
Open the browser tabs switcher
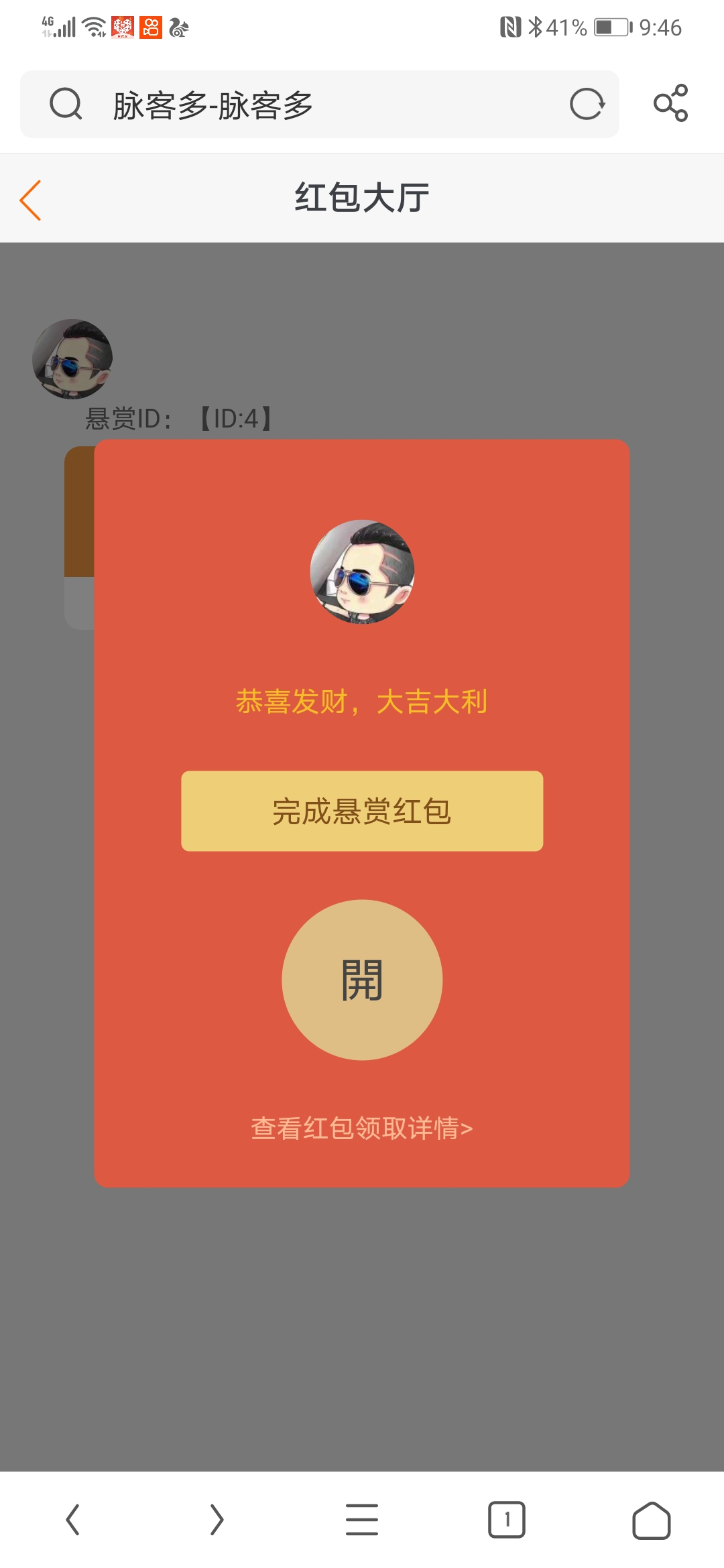(x=507, y=1520)
